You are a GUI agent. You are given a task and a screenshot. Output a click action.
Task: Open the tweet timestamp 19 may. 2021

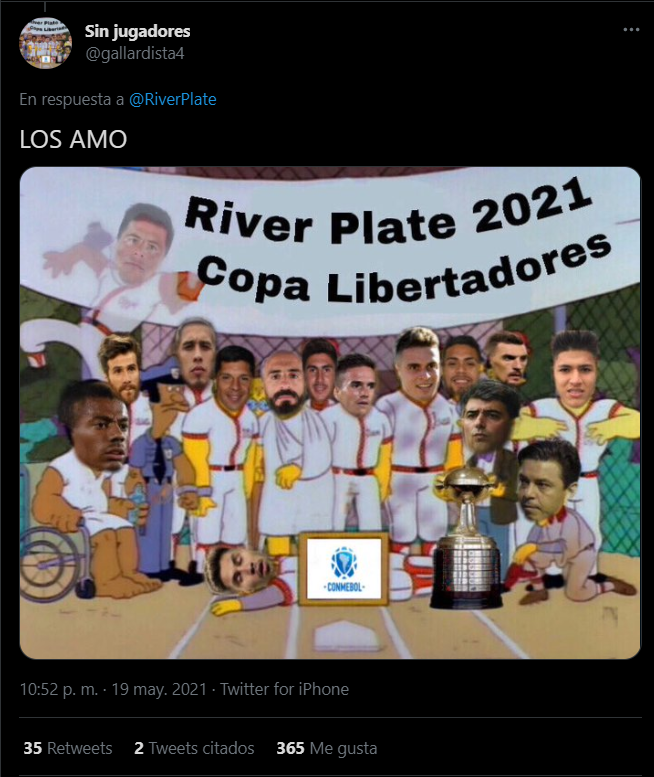[112, 689]
